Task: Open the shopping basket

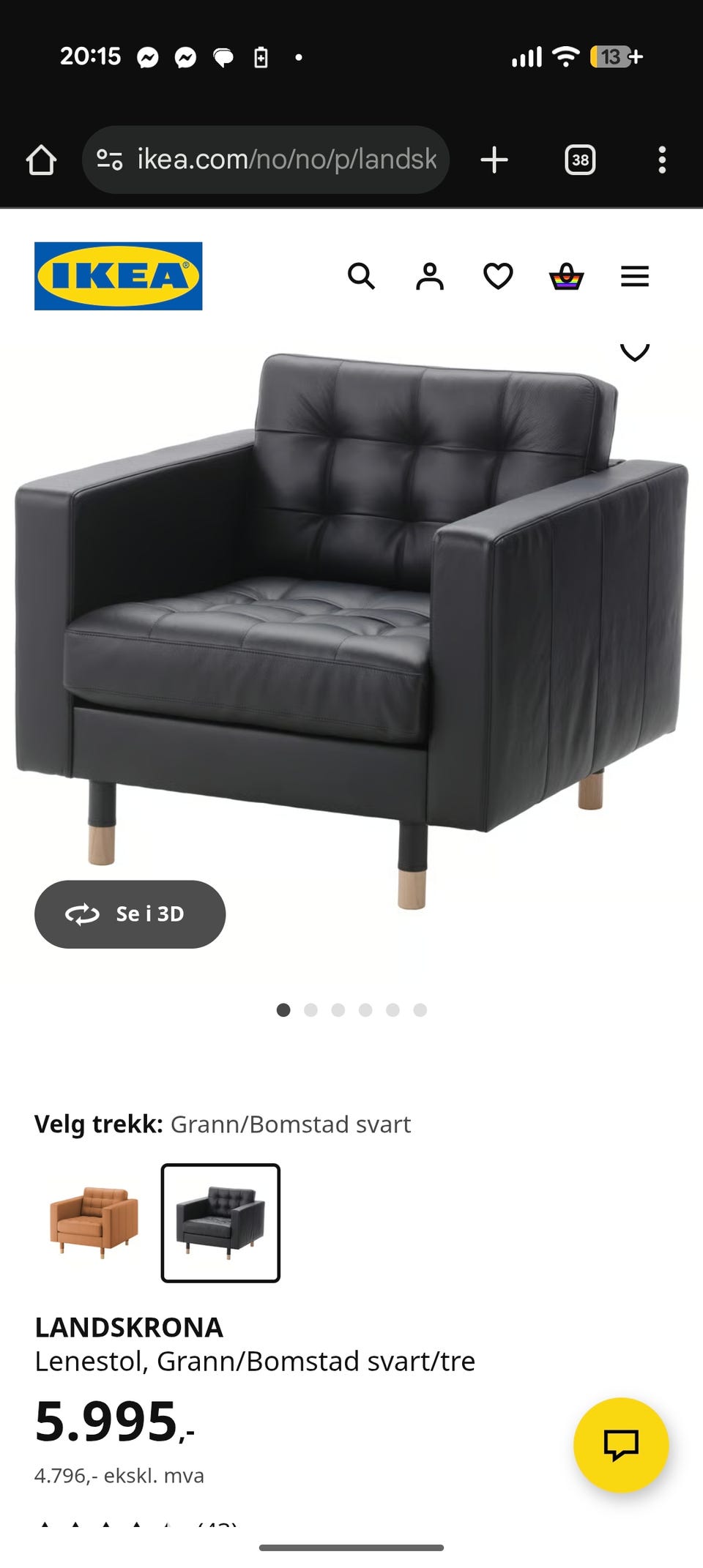Action: (566, 277)
